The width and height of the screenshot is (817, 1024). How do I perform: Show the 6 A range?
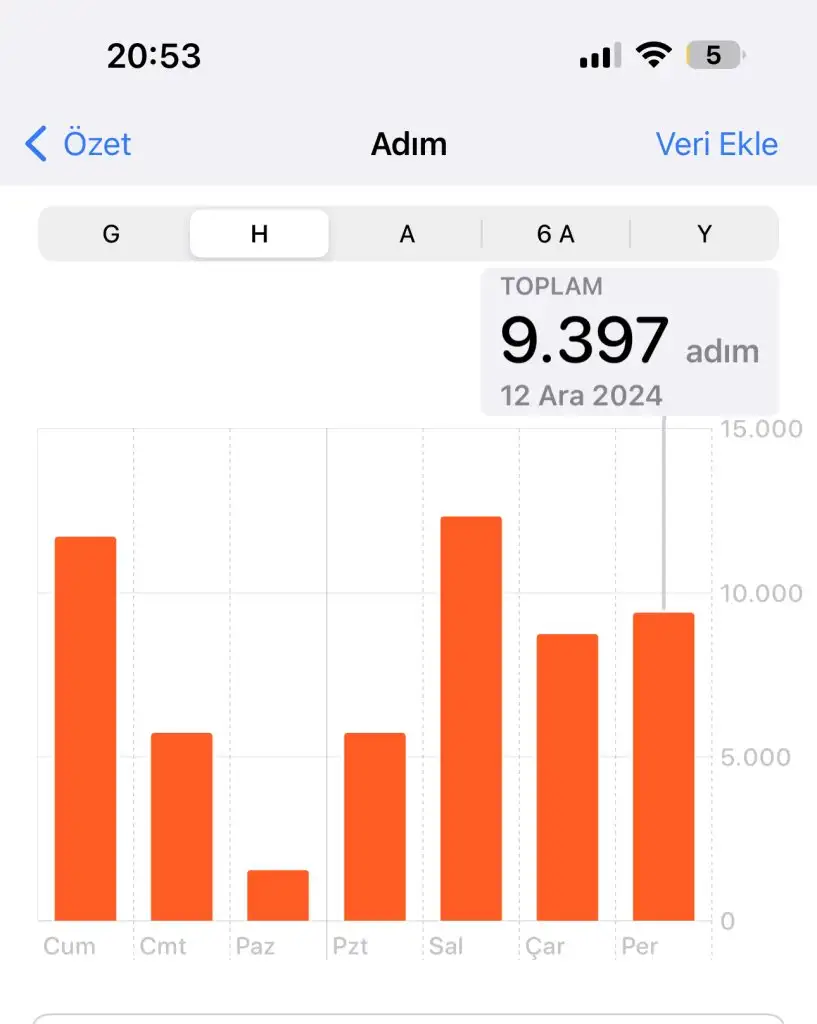pos(555,234)
